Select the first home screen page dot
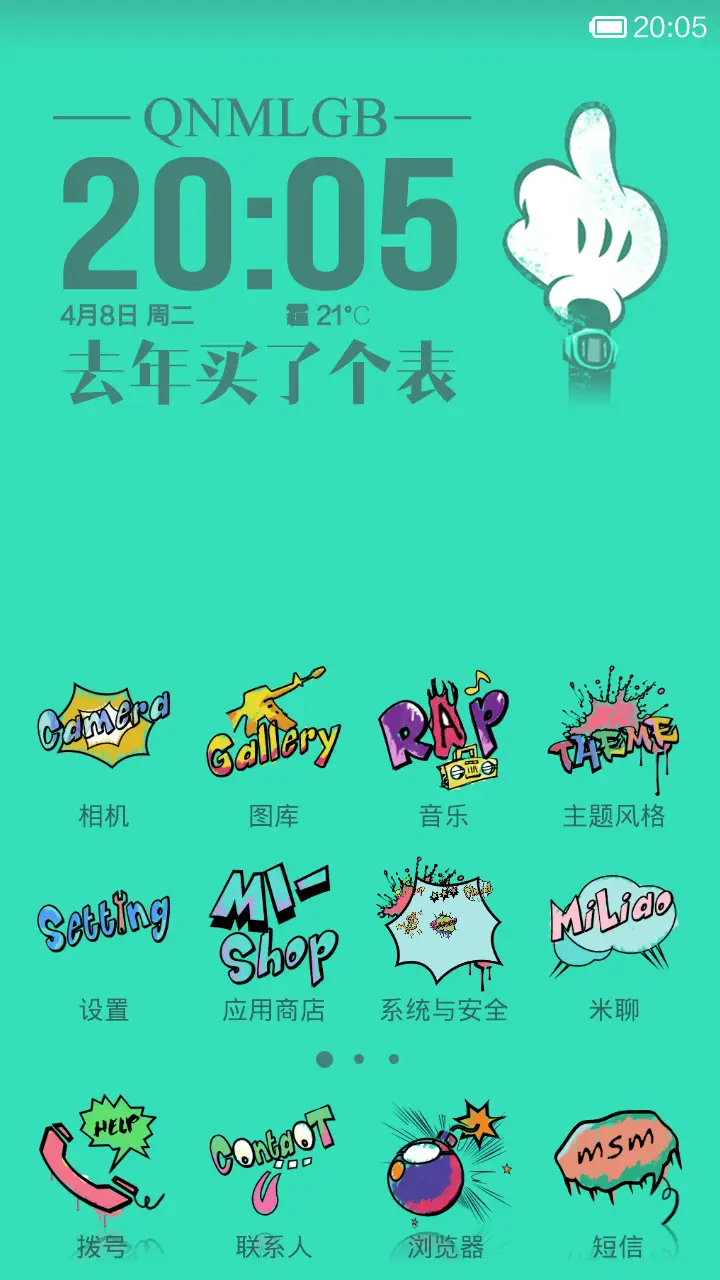 [x=322, y=1058]
